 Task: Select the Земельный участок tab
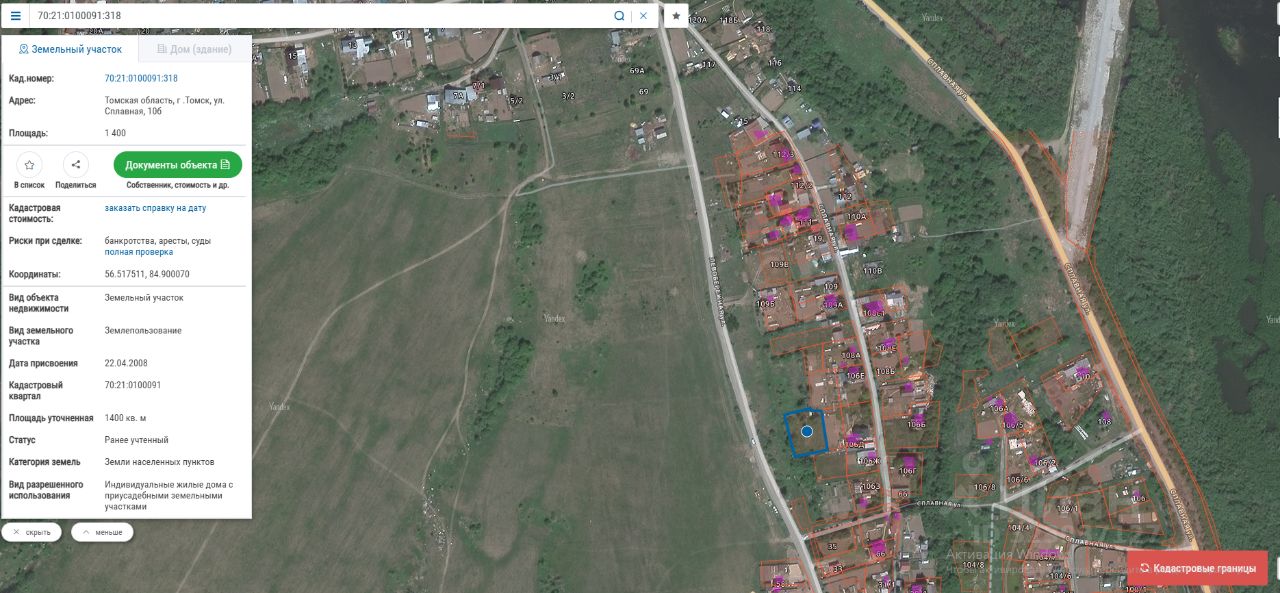[70, 49]
